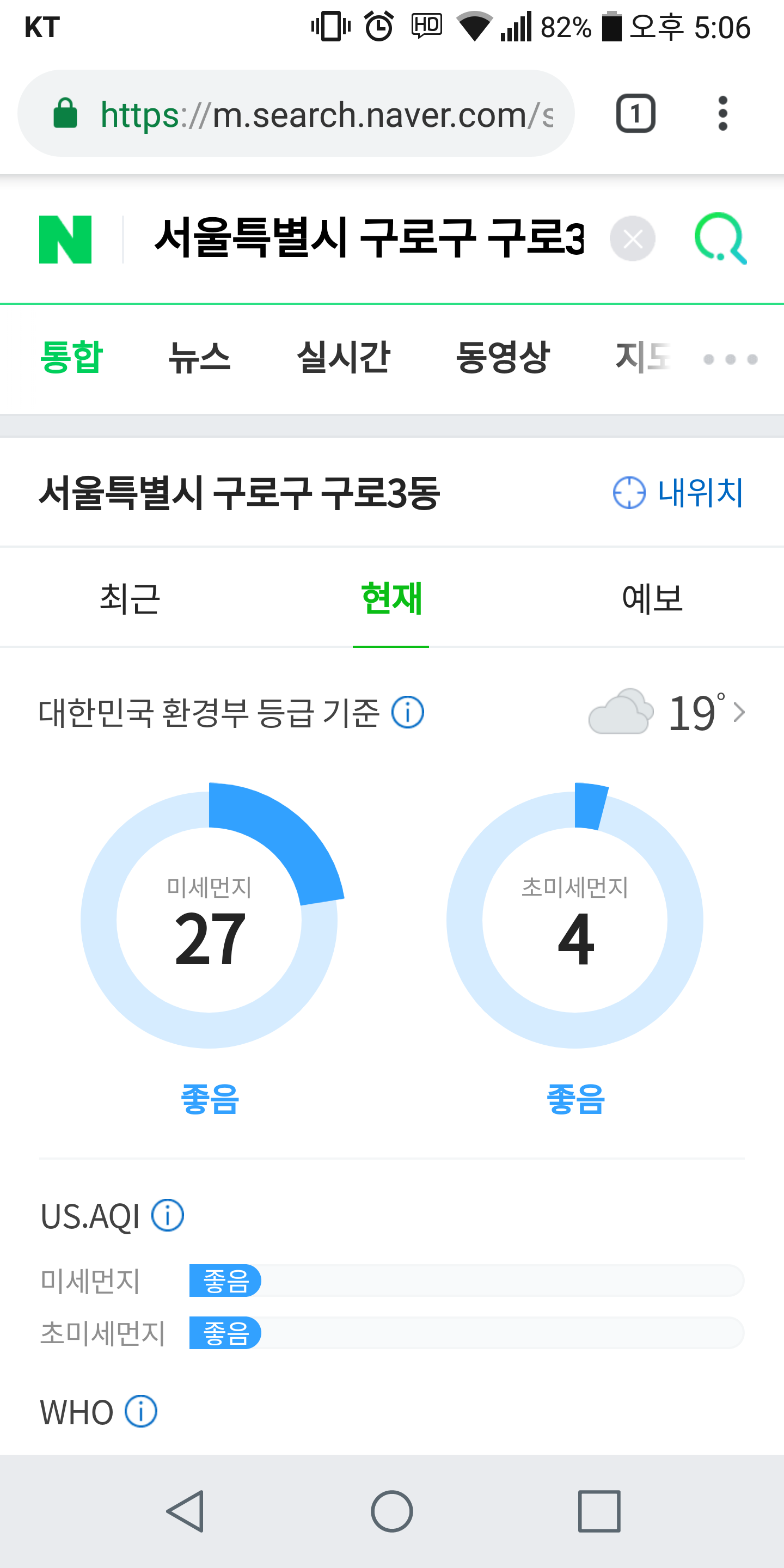
Task: Switch to the 실시간 tab
Action: (342, 357)
